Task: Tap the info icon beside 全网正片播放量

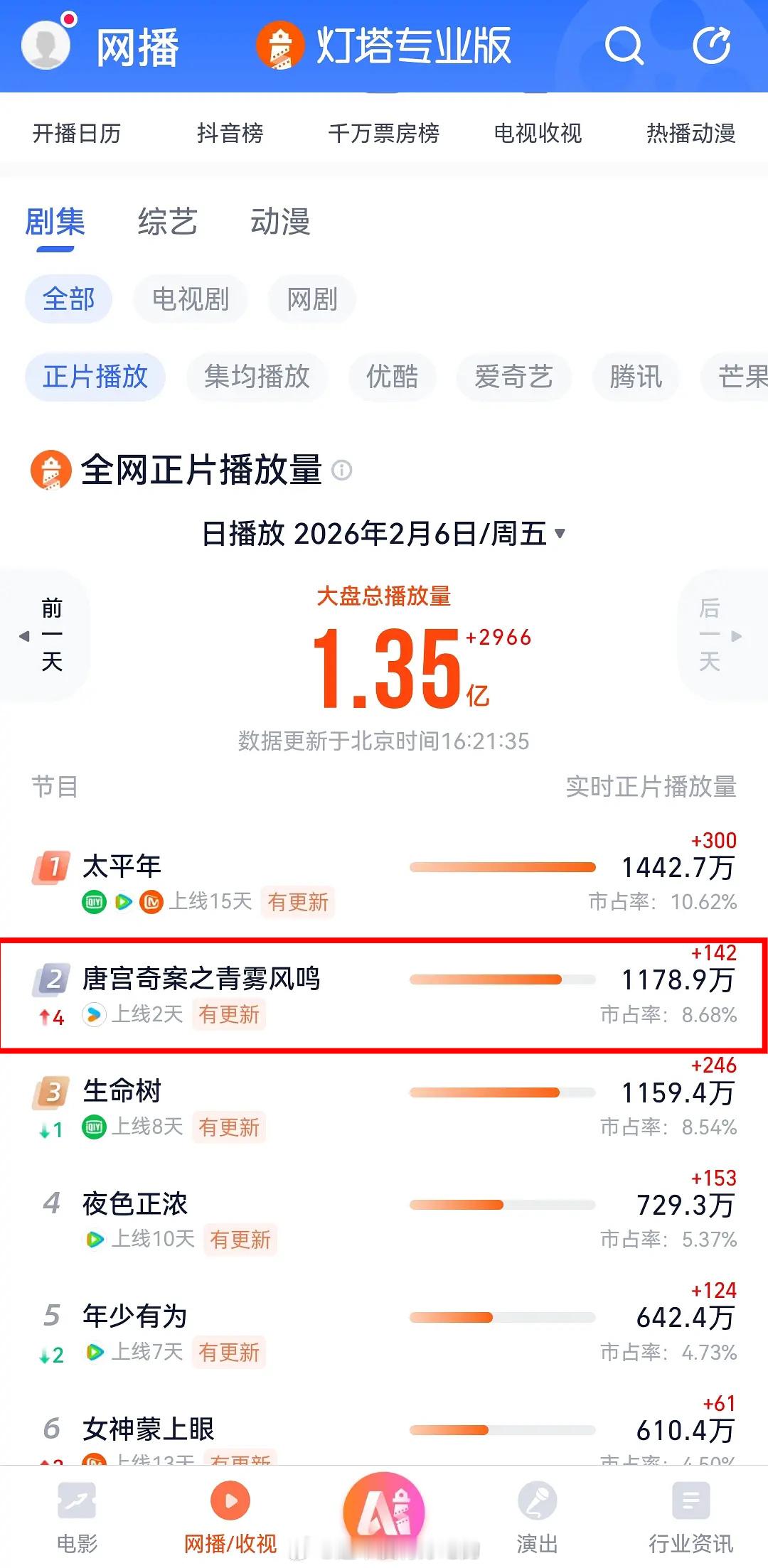Action: [x=343, y=471]
